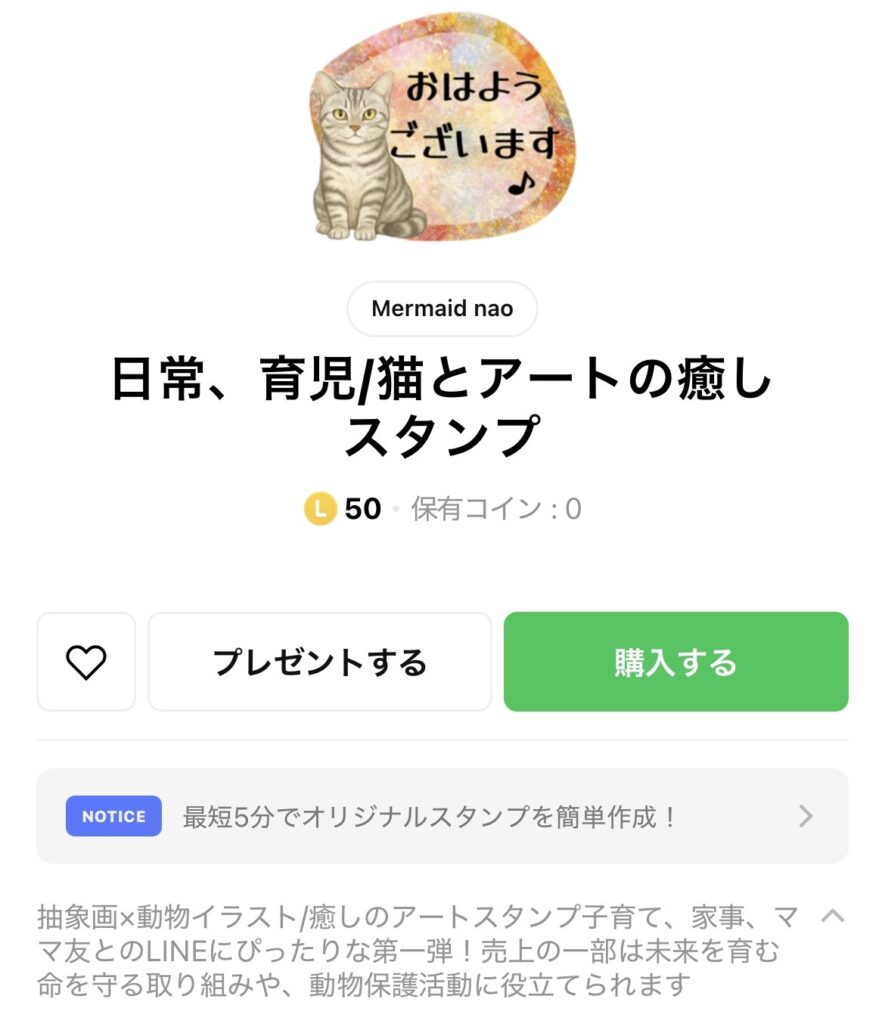Add this sticker set to favorites

86,662
